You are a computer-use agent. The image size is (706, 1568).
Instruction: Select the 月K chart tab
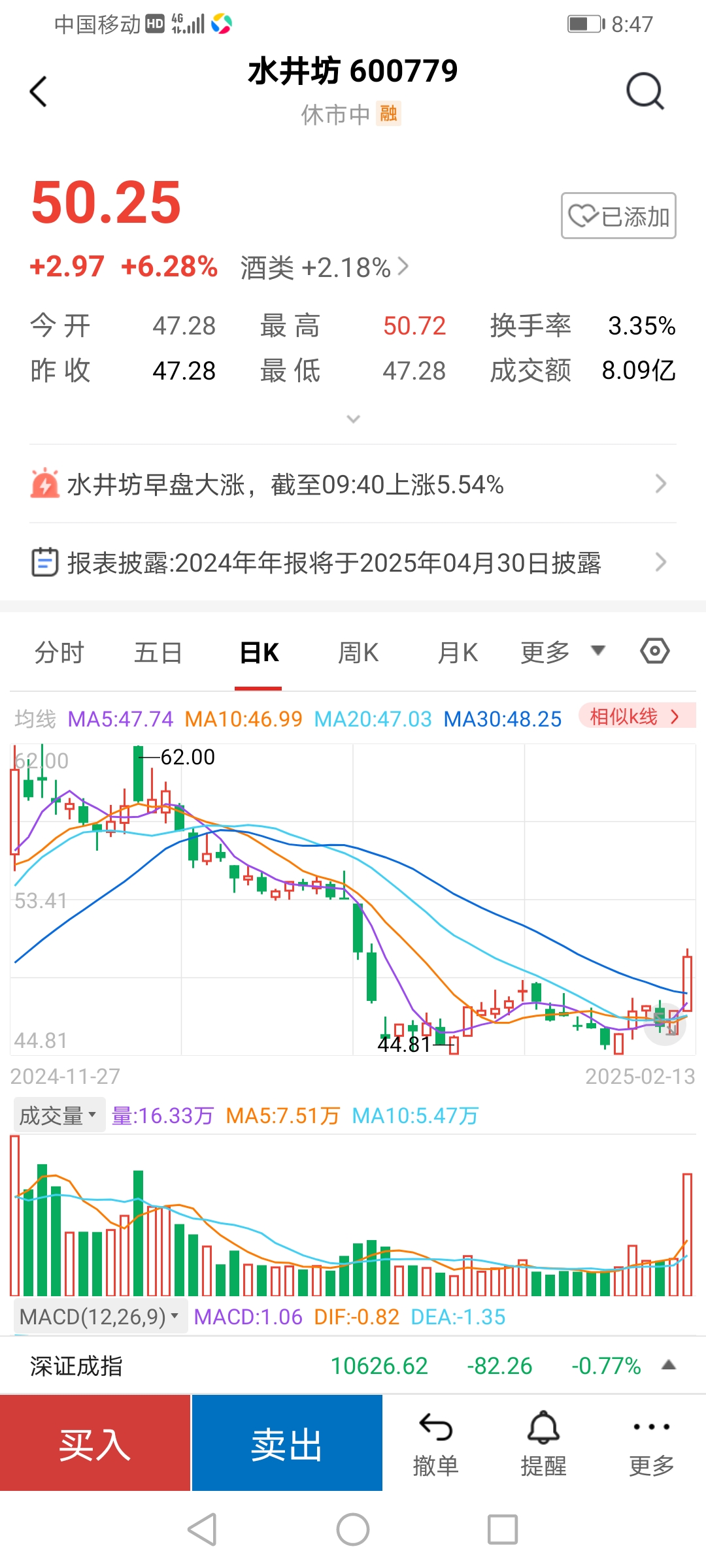pos(458,653)
